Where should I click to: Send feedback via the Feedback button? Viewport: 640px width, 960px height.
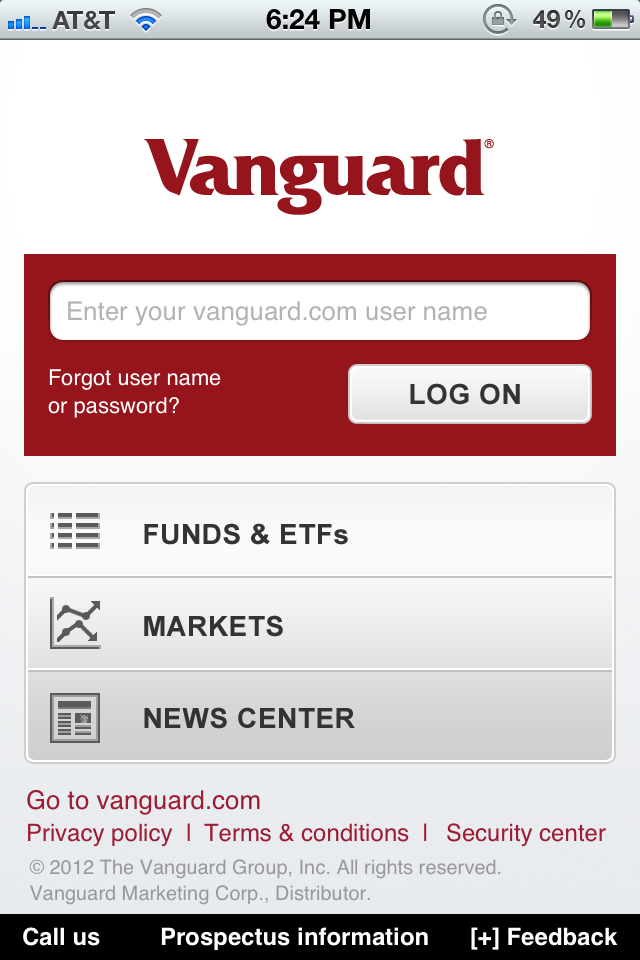point(543,937)
